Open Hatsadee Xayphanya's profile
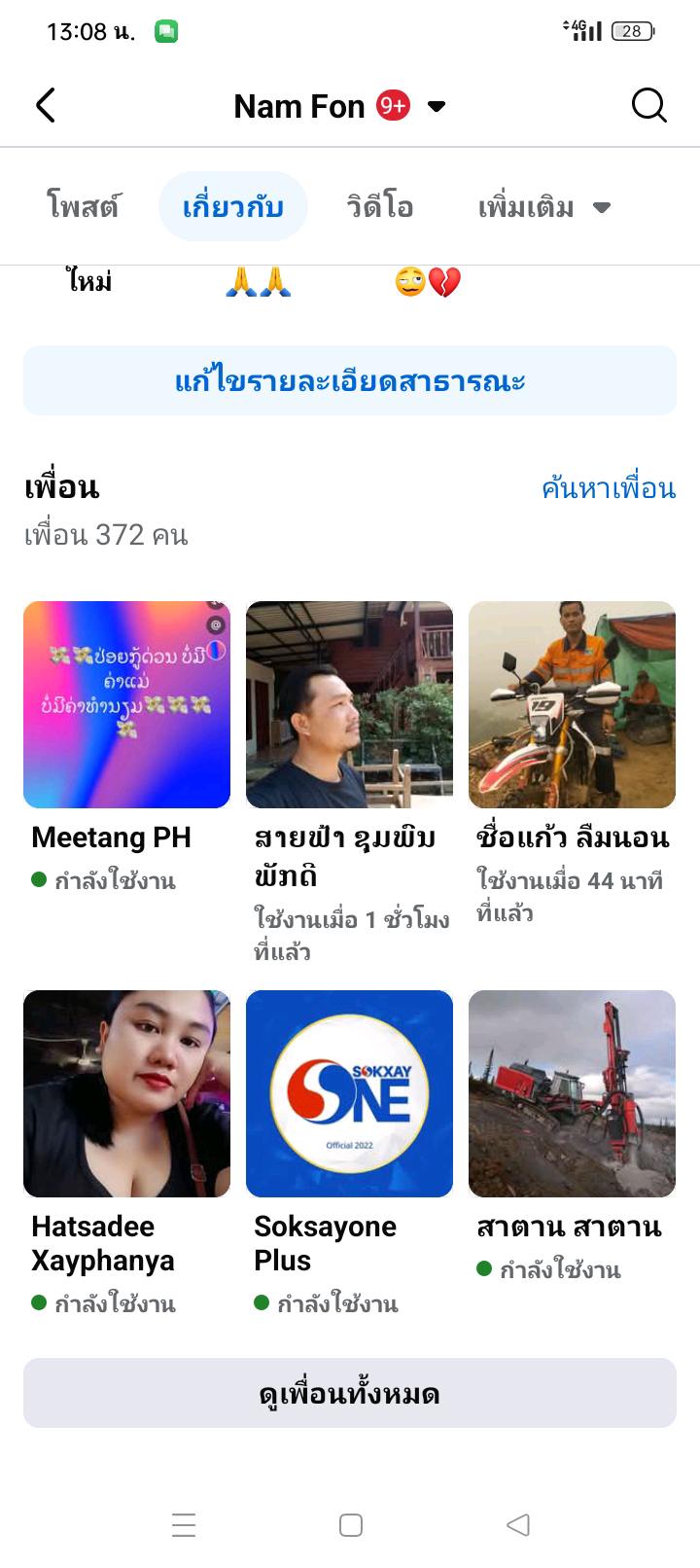 click(126, 1094)
